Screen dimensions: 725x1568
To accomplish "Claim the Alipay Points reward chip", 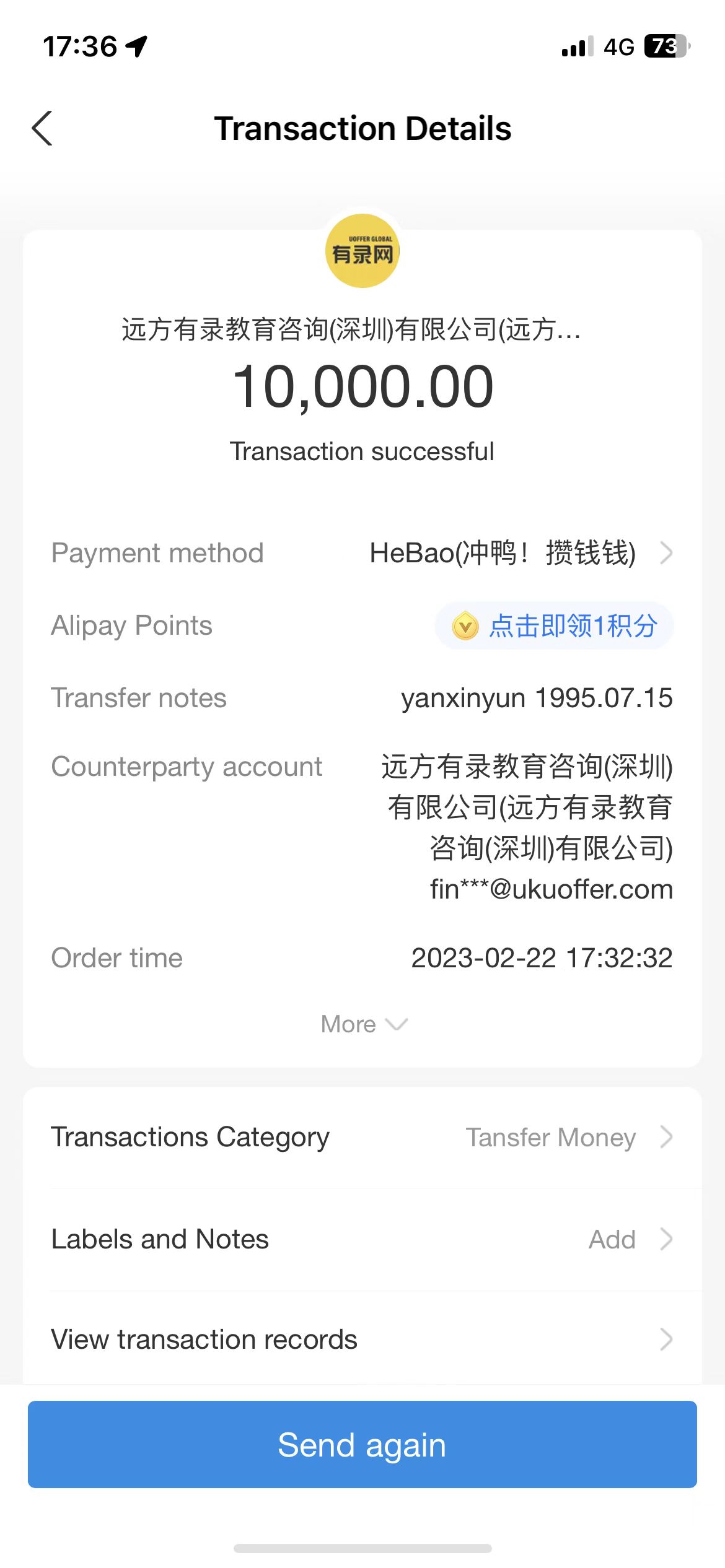I will point(554,626).
